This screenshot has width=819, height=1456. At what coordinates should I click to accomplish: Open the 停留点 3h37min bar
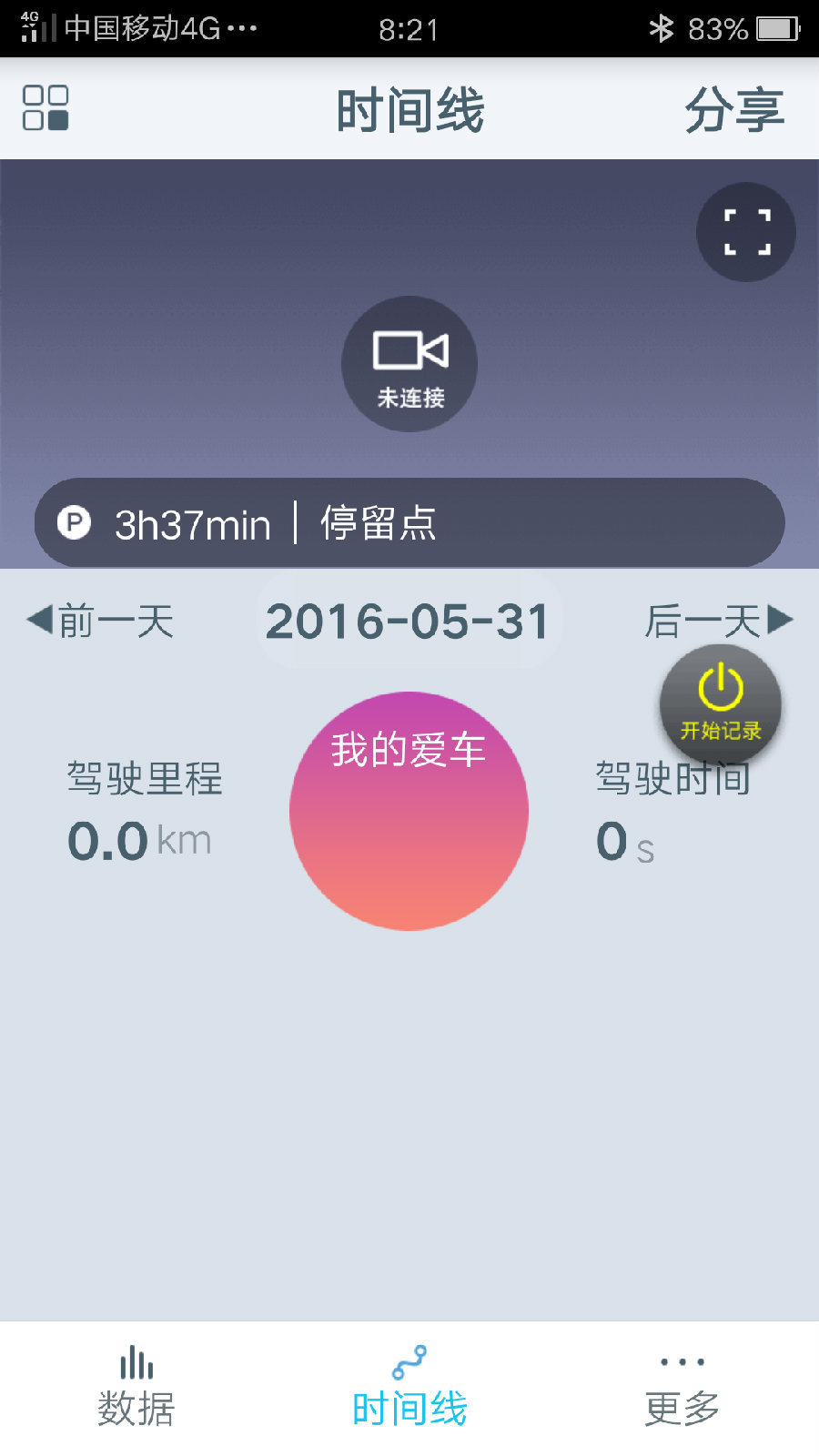click(x=409, y=523)
